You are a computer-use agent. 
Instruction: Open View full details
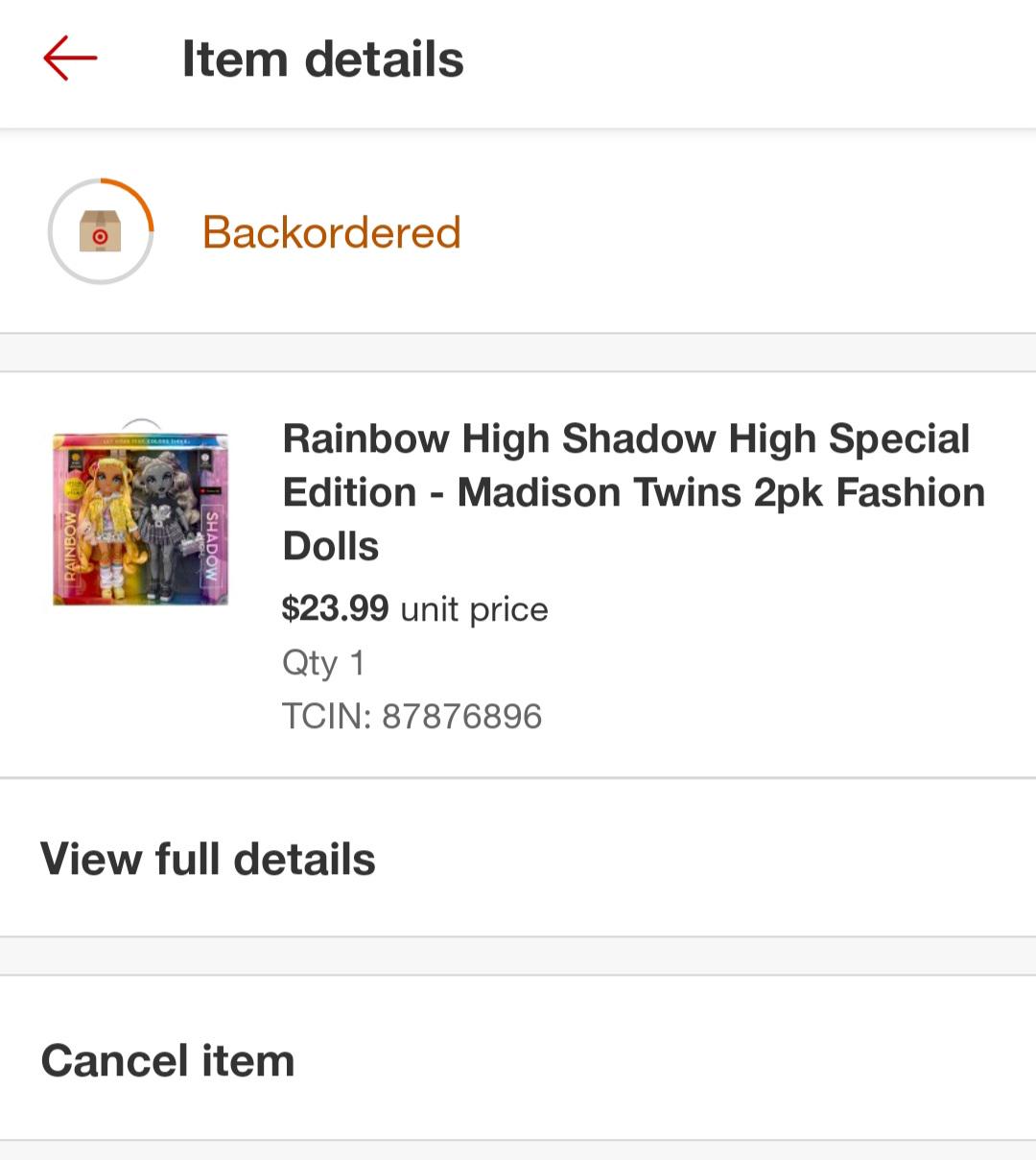pyautogui.click(x=208, y=859)
